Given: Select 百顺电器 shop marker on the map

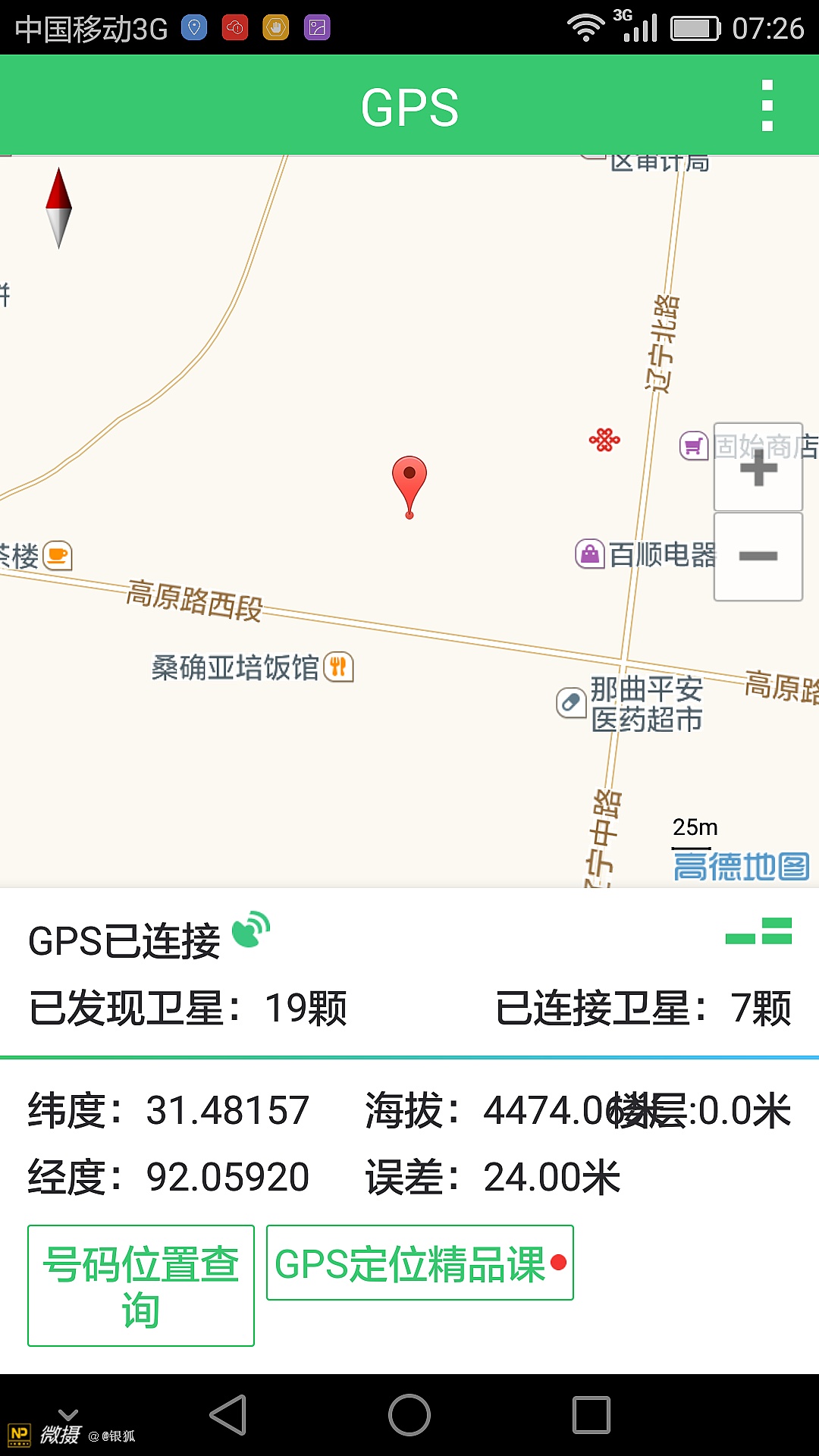Looking at the screenshot, I should pyautogui.click(x=590, y=554).
